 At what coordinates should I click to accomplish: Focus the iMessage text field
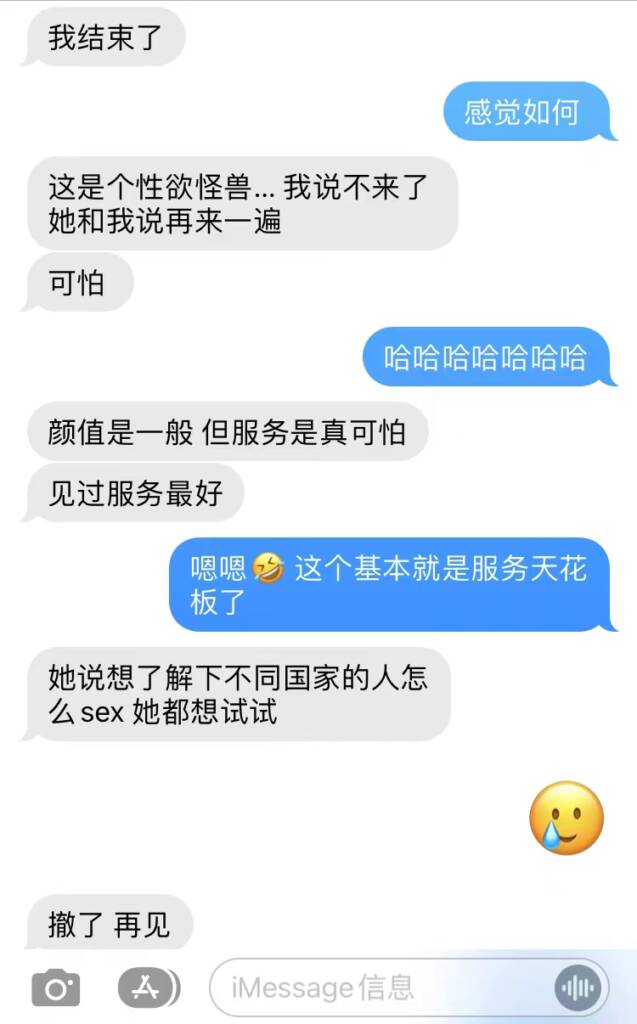[x=380, y=988]
